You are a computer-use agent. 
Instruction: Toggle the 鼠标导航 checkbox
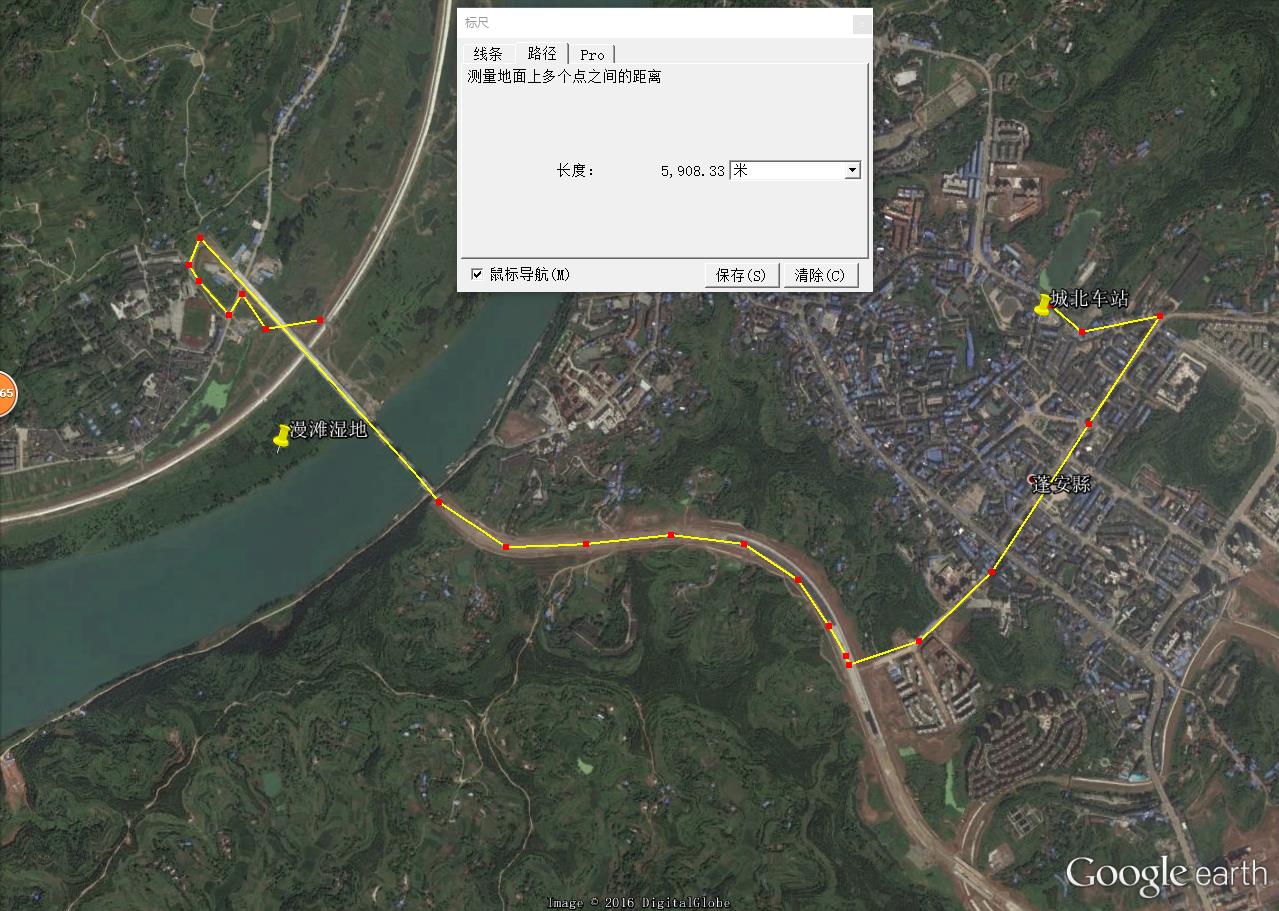477,274
